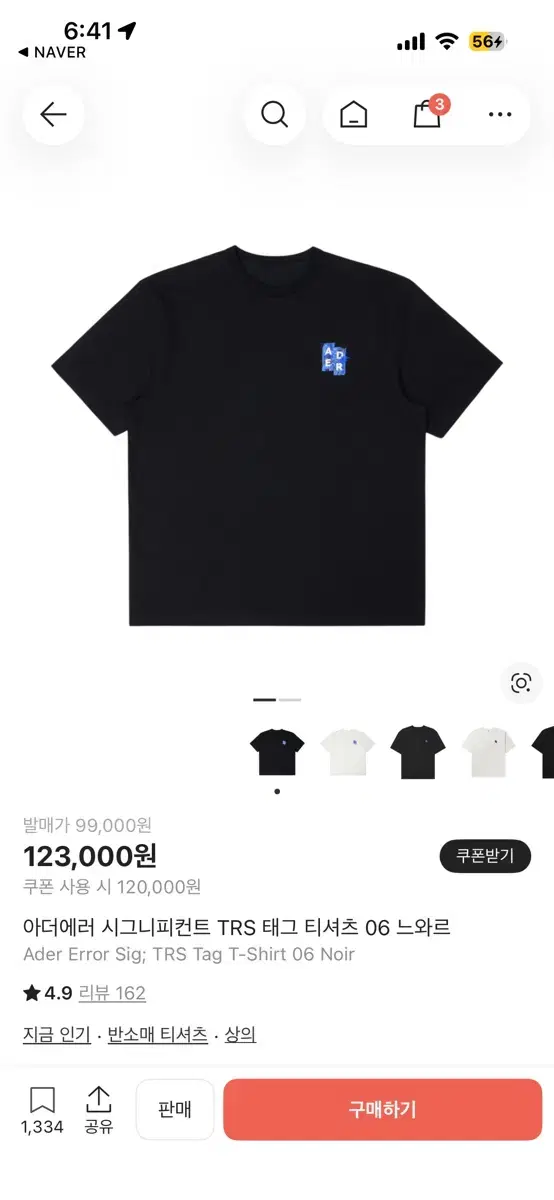Viewport: 554px width, 1200px height.
Task: Tap the 판매 sell button
Action: click(x=175, y=1109)
